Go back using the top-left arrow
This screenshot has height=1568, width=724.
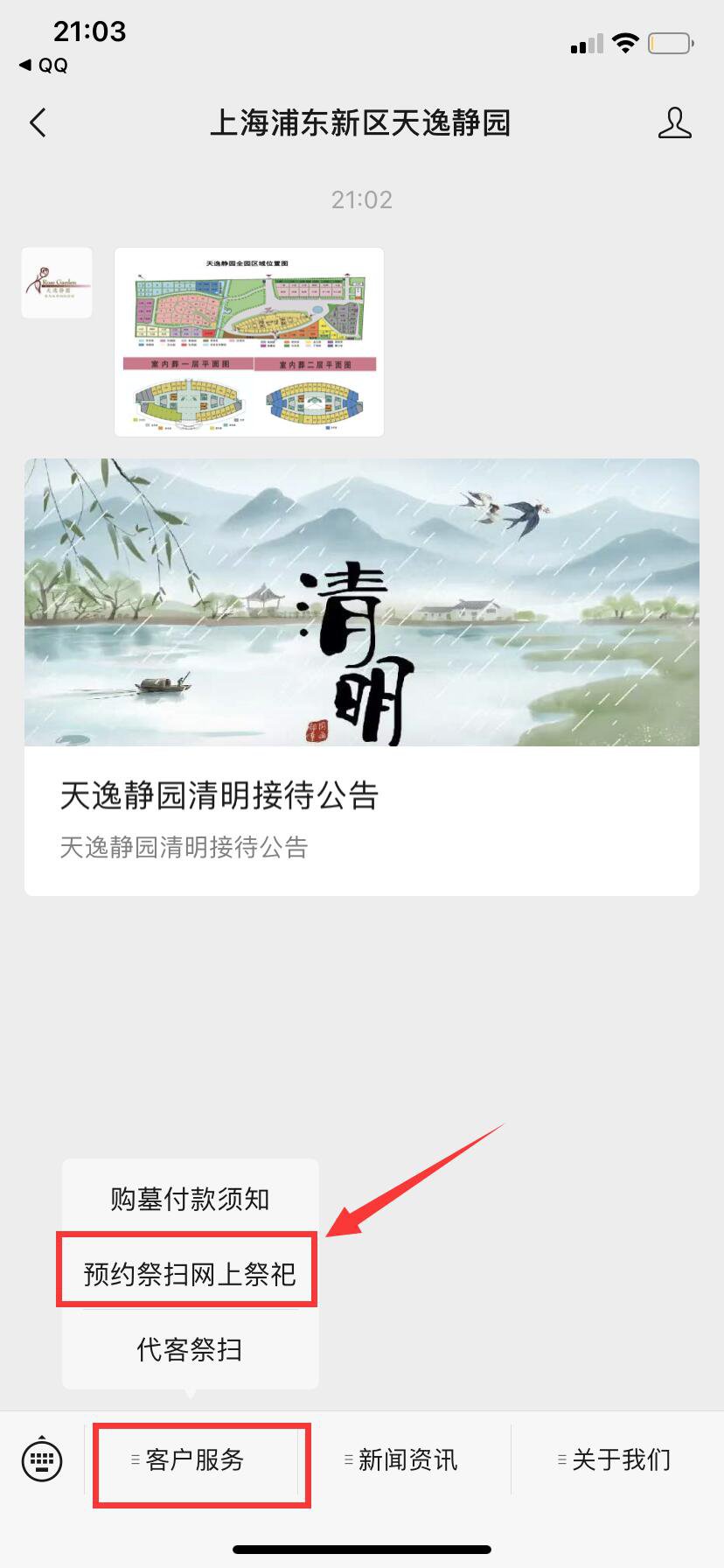coord(38,123)
